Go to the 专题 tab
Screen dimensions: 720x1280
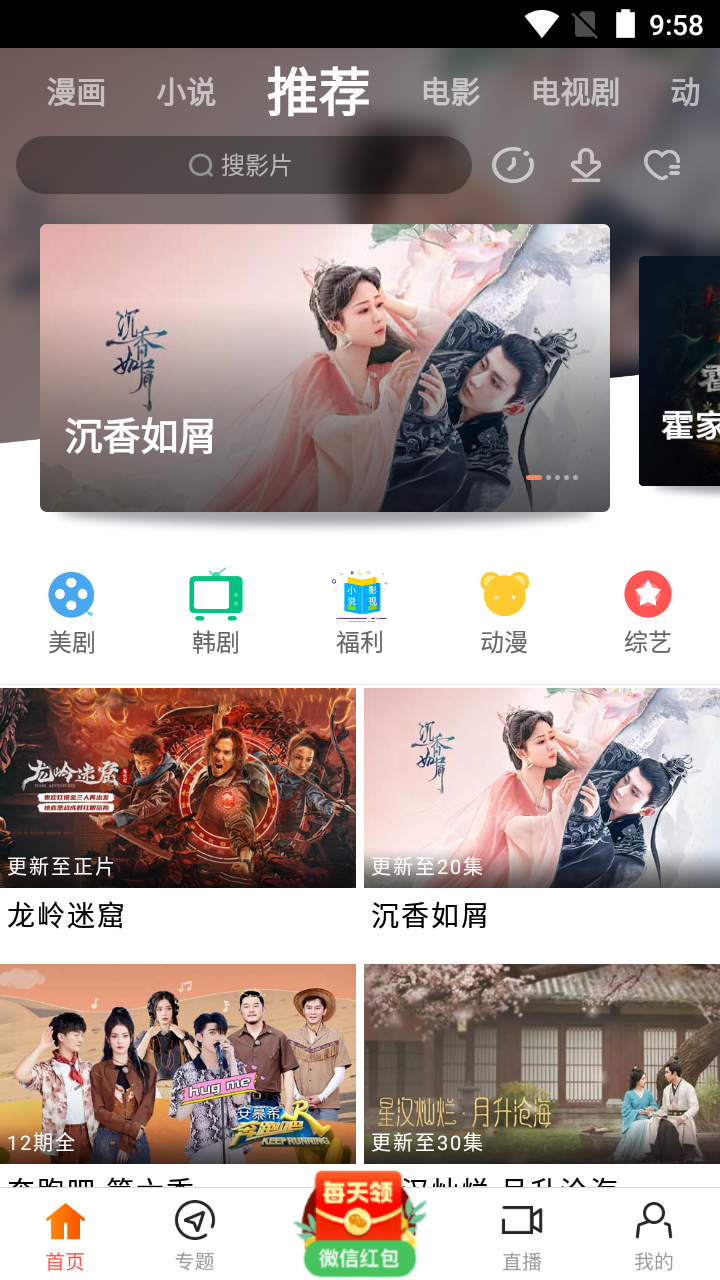[x=195, y=1235]
